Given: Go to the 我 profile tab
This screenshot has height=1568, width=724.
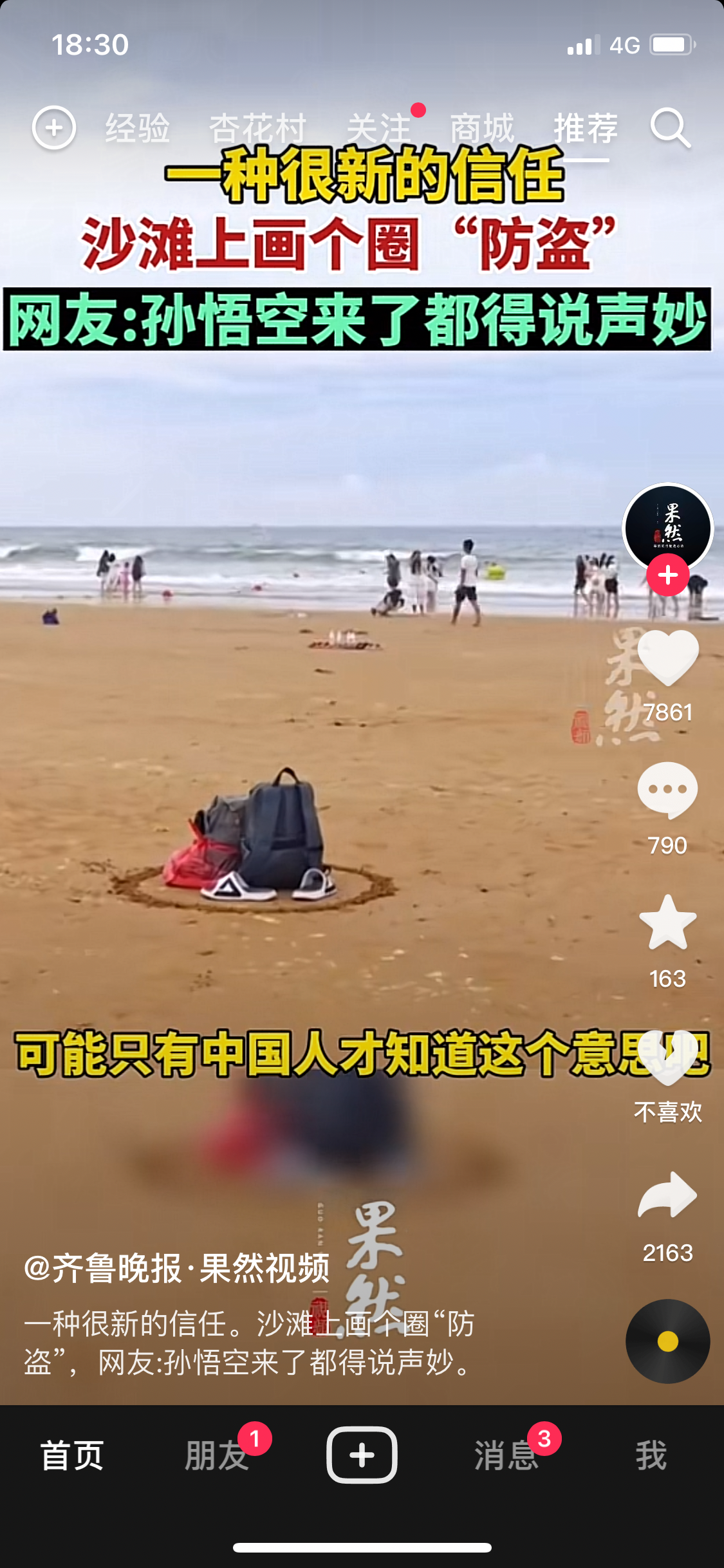Looking at the screenshot, I should pyautogui.click(x=651, y=1455).
